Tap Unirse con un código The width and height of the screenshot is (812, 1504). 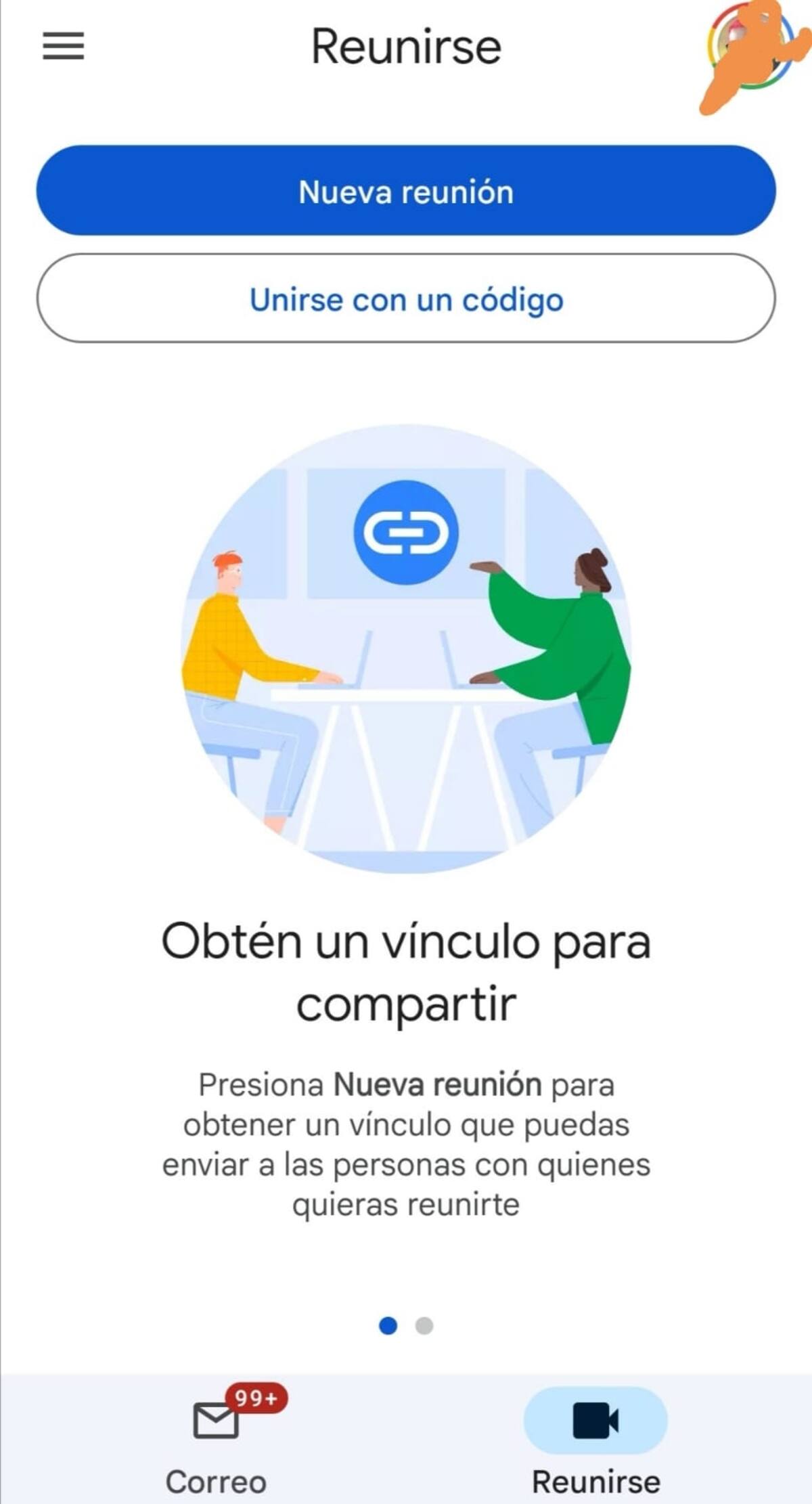point(406,298)
